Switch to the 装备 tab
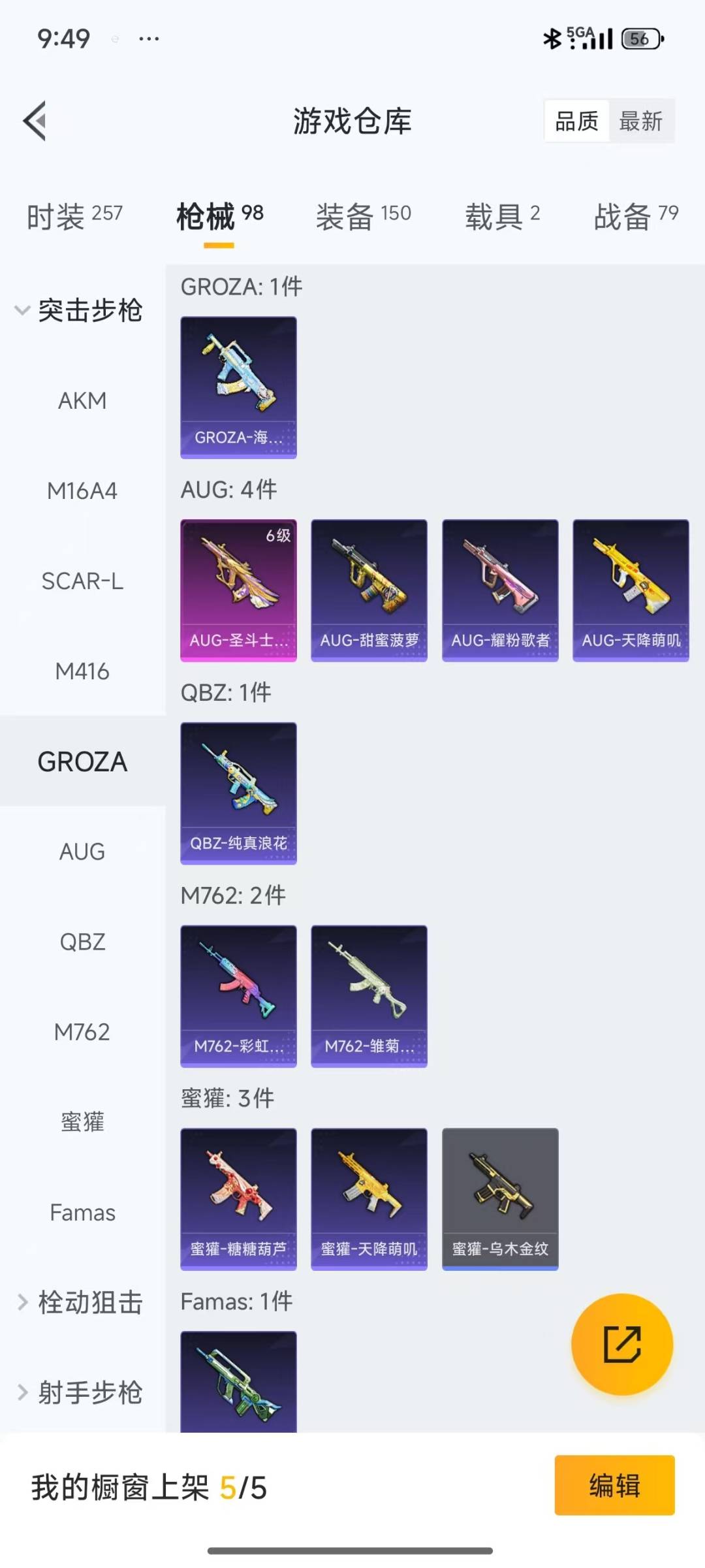This screenshot has width=705, height=1568. tap(363, 216)
